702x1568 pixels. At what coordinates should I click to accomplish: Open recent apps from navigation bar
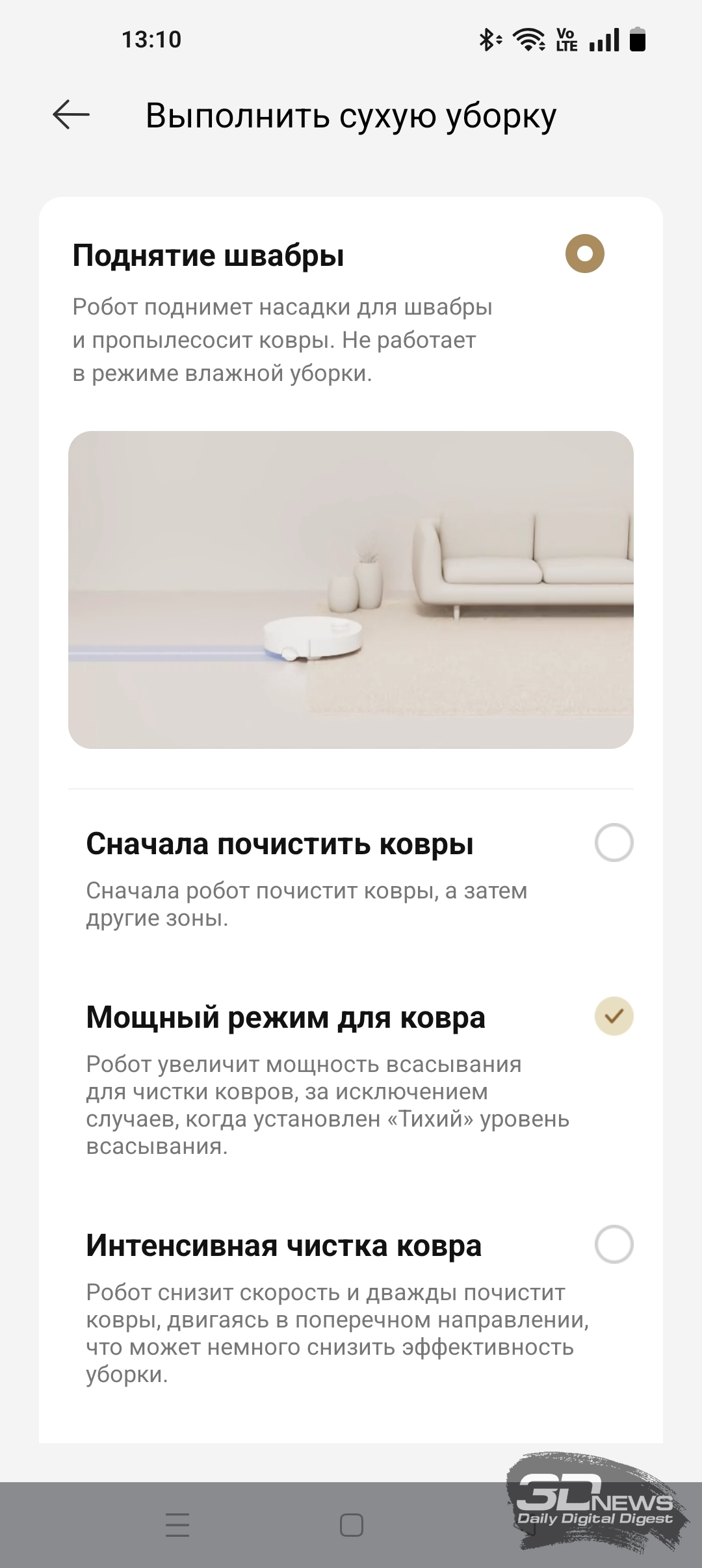pyautogui.click(x=177, y=1524)
